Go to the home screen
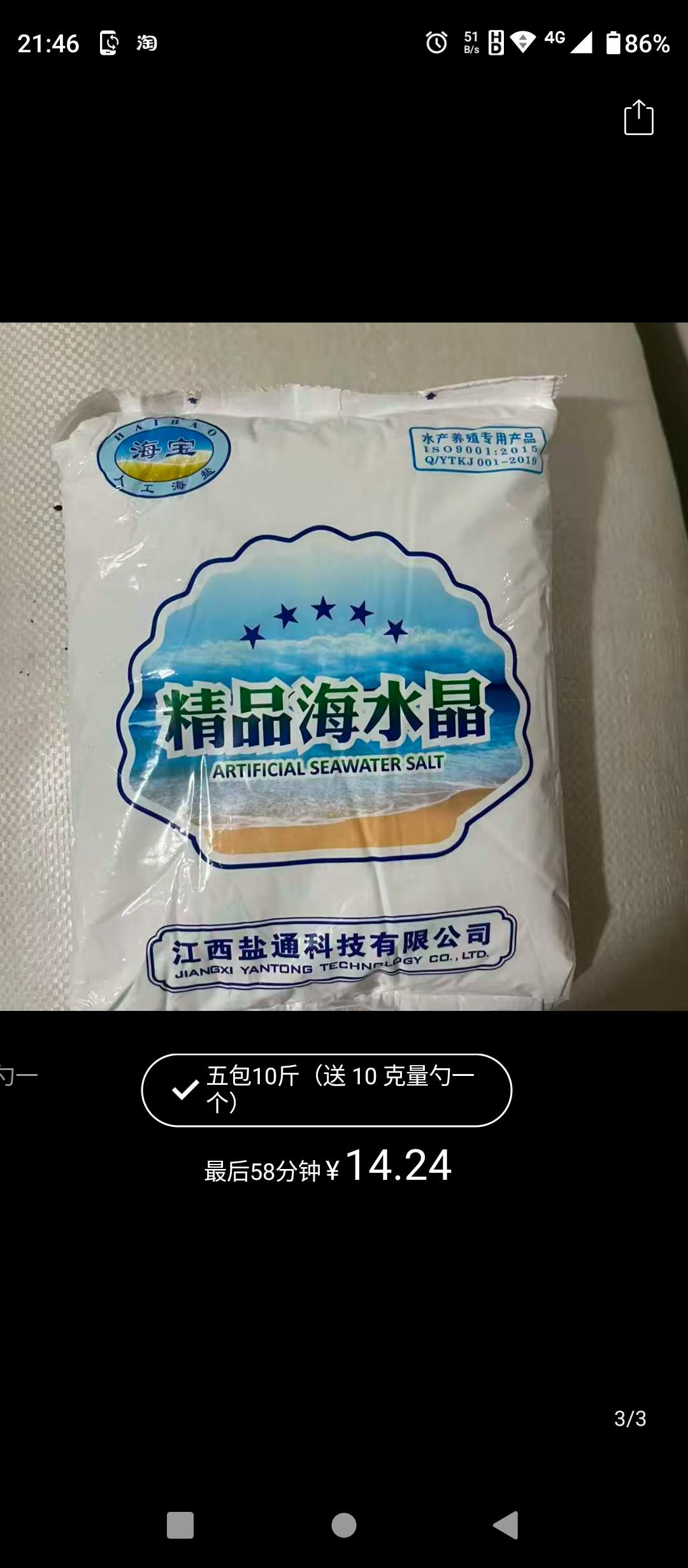The height and width of the screenshot is (1568, 688). click(x=344, y=1525)
